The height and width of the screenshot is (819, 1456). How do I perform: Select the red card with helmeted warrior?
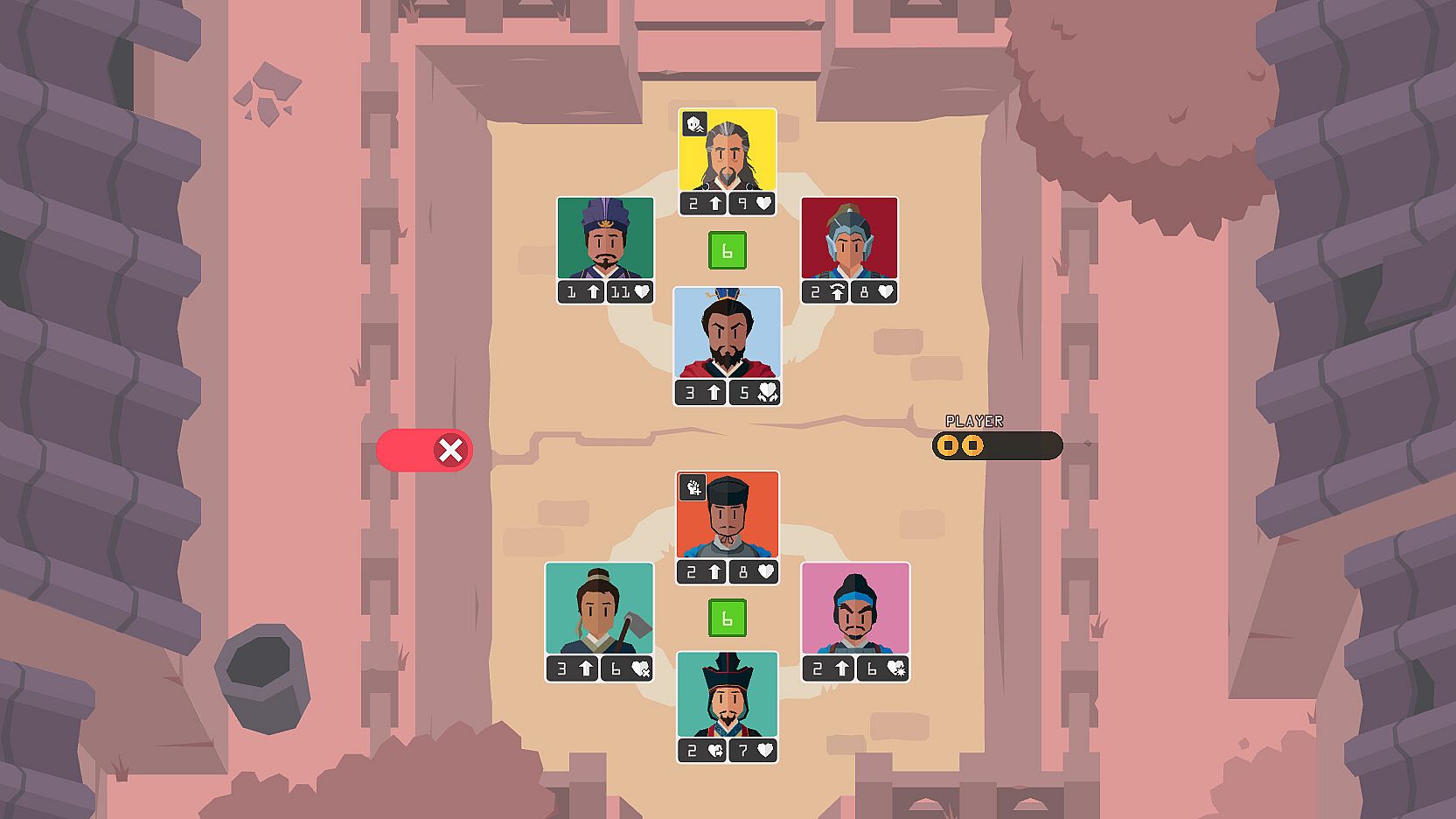coord(849,239)
